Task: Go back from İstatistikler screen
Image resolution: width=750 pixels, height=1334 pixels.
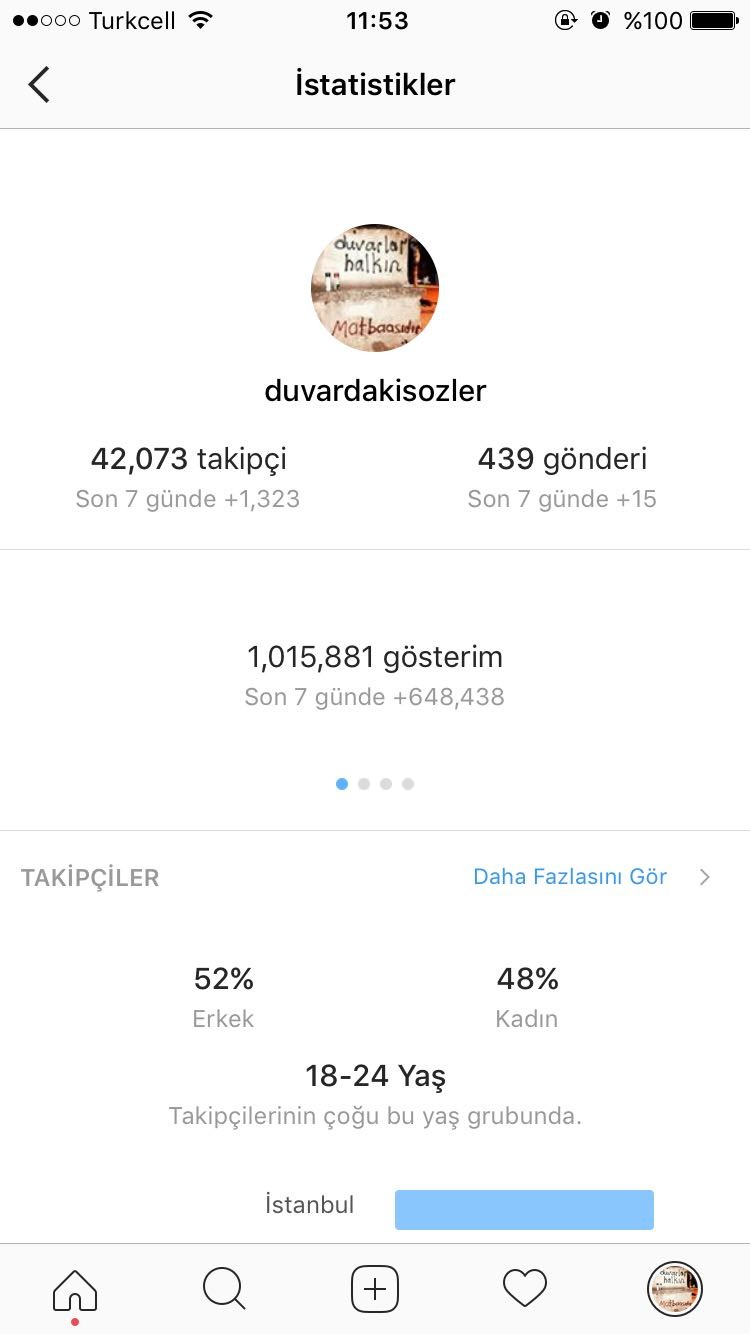Action: pyautogui.click(x=39, y=85)
